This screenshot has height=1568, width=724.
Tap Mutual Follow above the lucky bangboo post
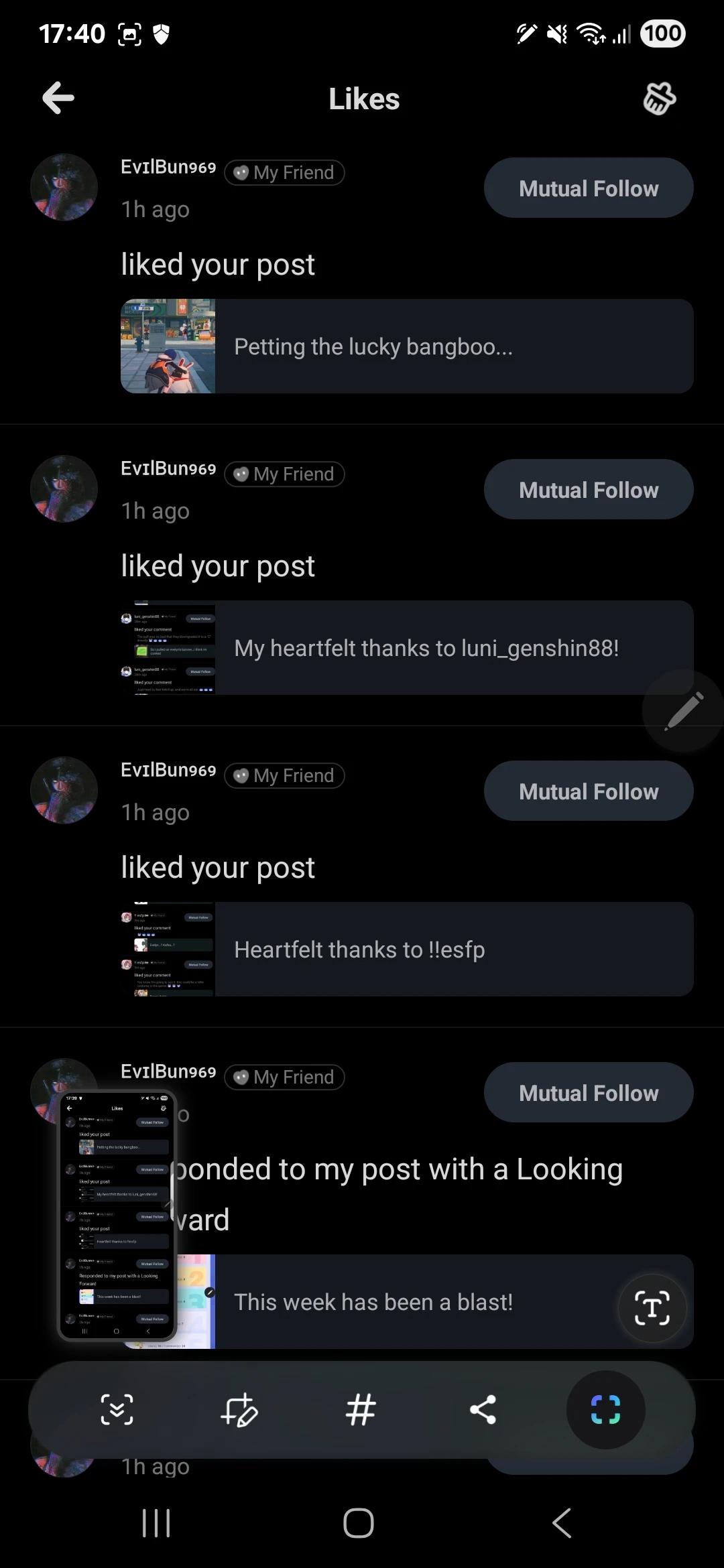pos(588,188)
